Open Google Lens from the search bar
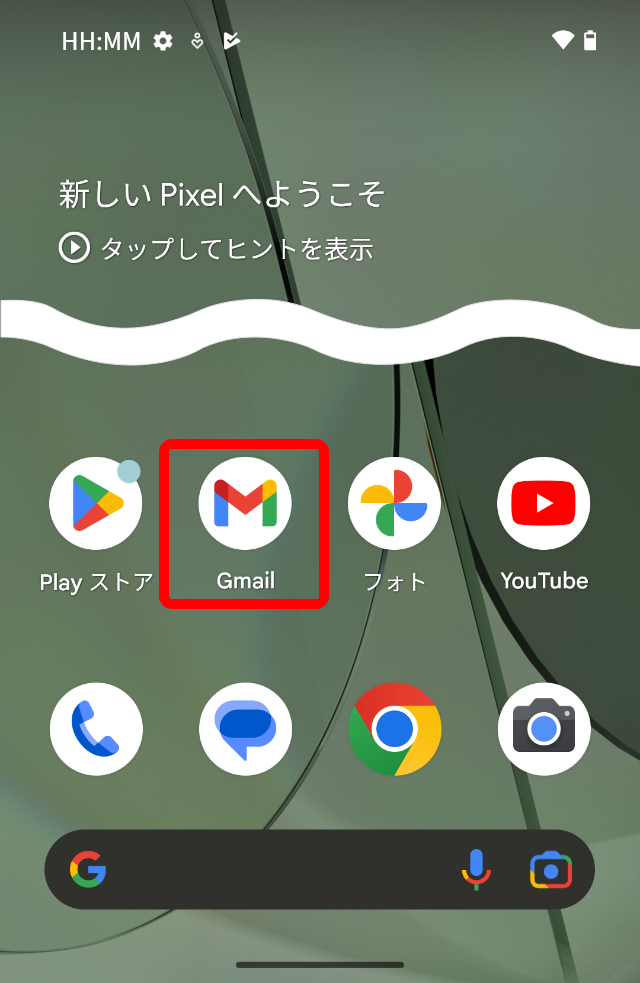640x983 pixels. 550,869
